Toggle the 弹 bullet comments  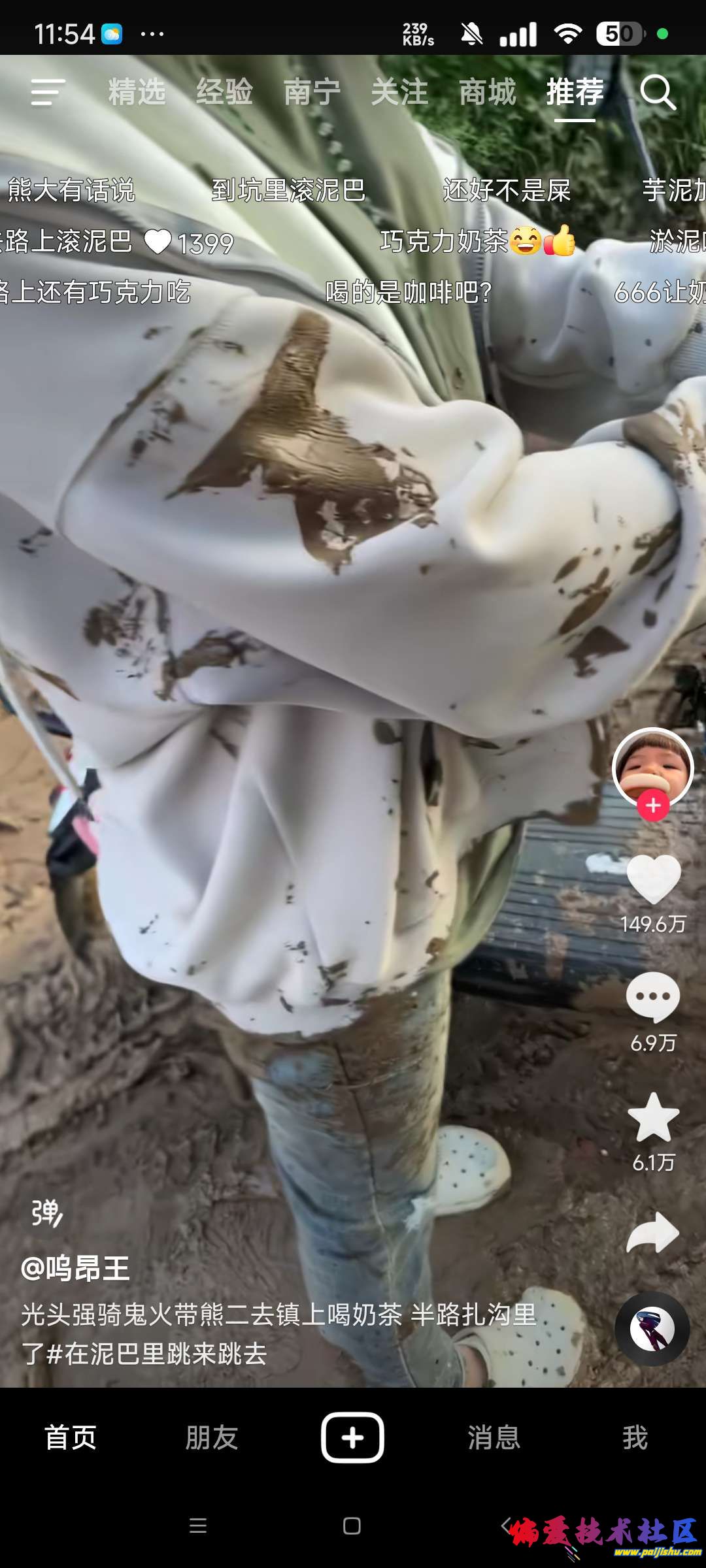[46, 1214]
